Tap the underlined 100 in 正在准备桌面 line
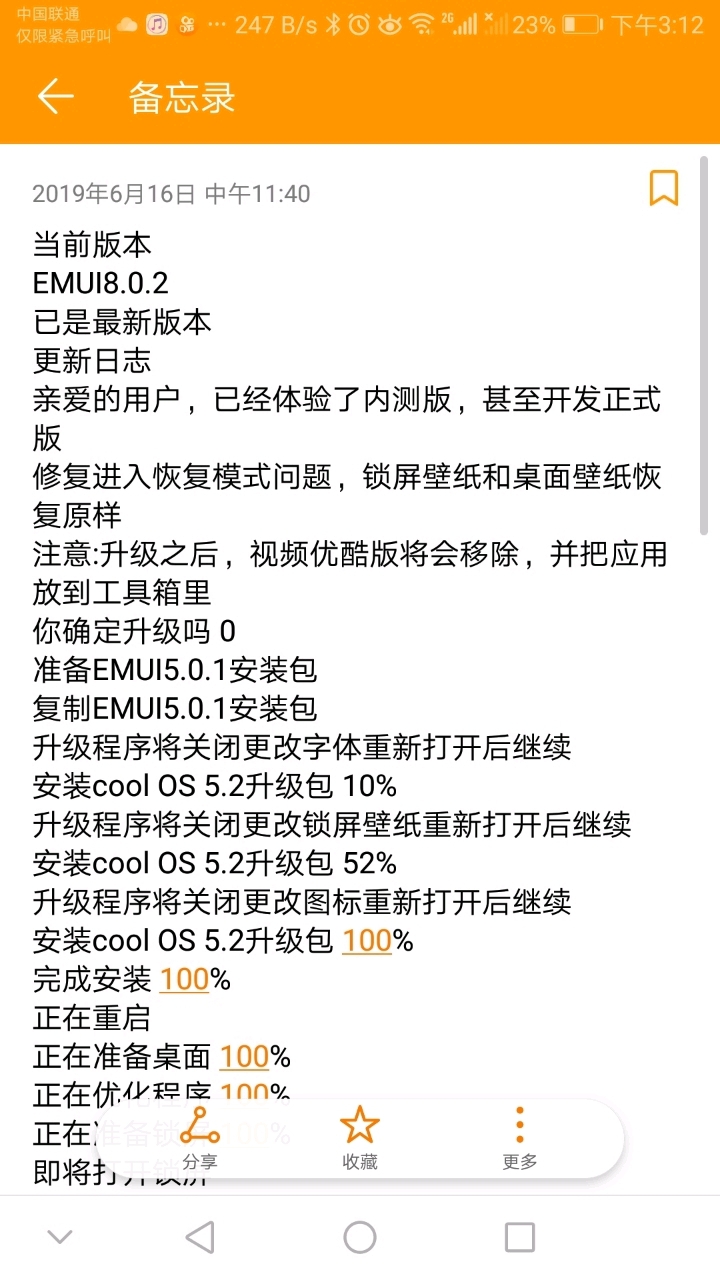The width and height of the screenshot is (720, 1280). tap(244, 1056)
